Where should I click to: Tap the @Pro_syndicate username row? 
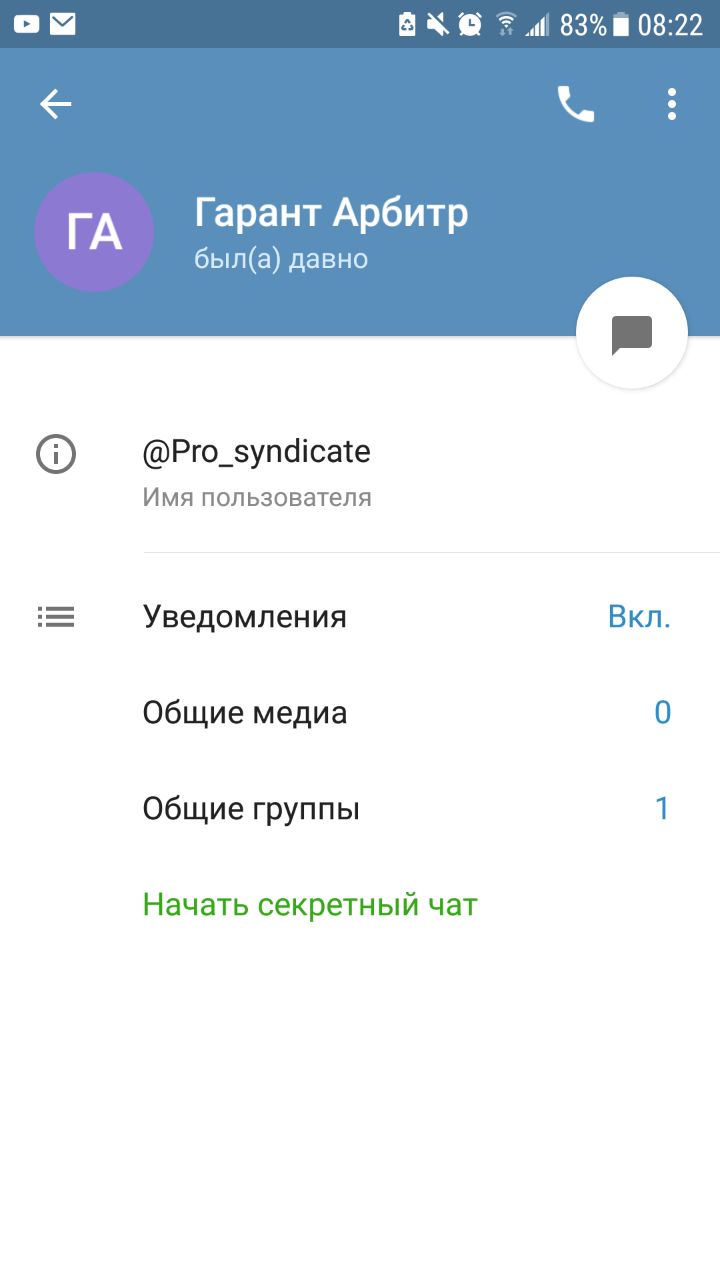tap(360, 472)
